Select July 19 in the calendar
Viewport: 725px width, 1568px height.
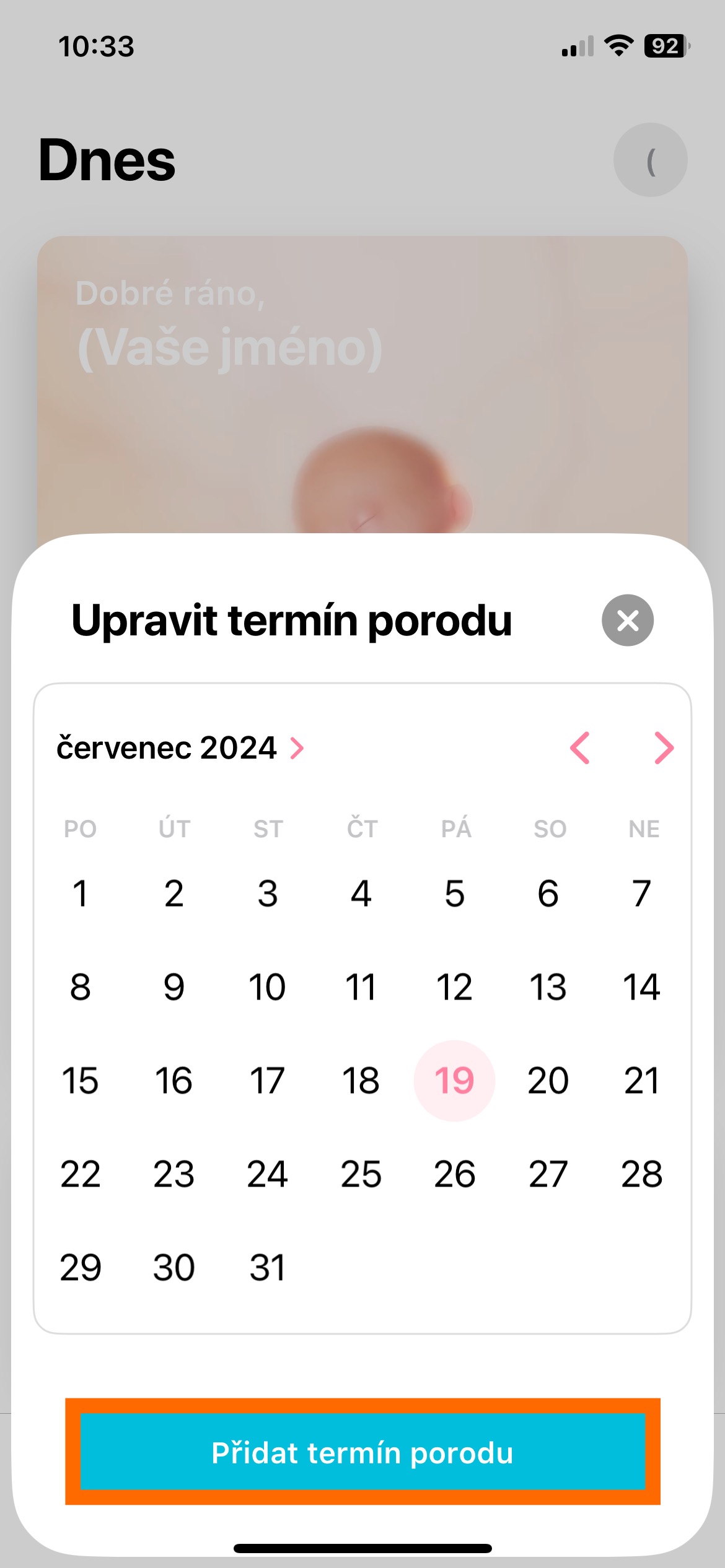(x=454, y=1081)
